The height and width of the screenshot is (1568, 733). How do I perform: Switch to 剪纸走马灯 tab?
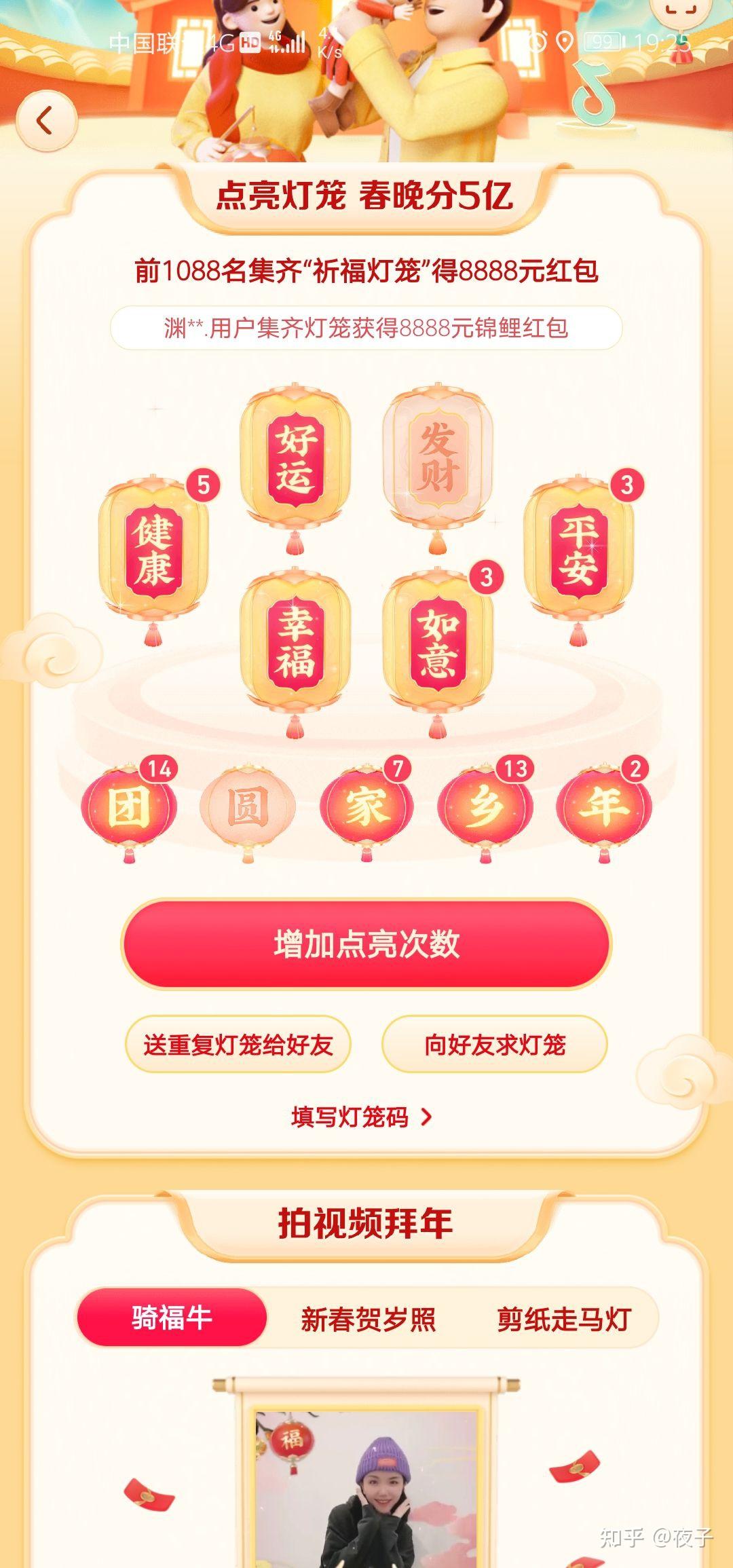coord(563,1319)
